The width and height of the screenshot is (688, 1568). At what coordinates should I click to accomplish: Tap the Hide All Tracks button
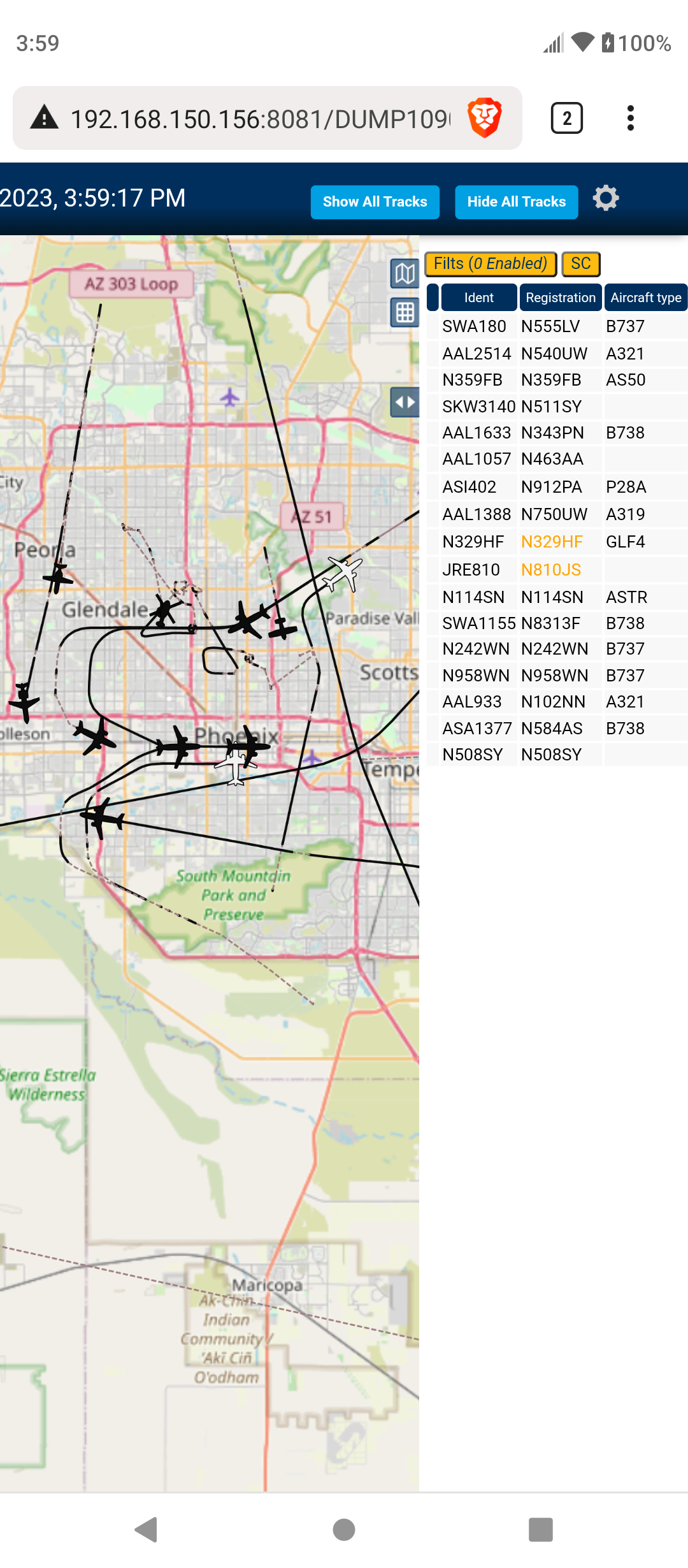516,202
